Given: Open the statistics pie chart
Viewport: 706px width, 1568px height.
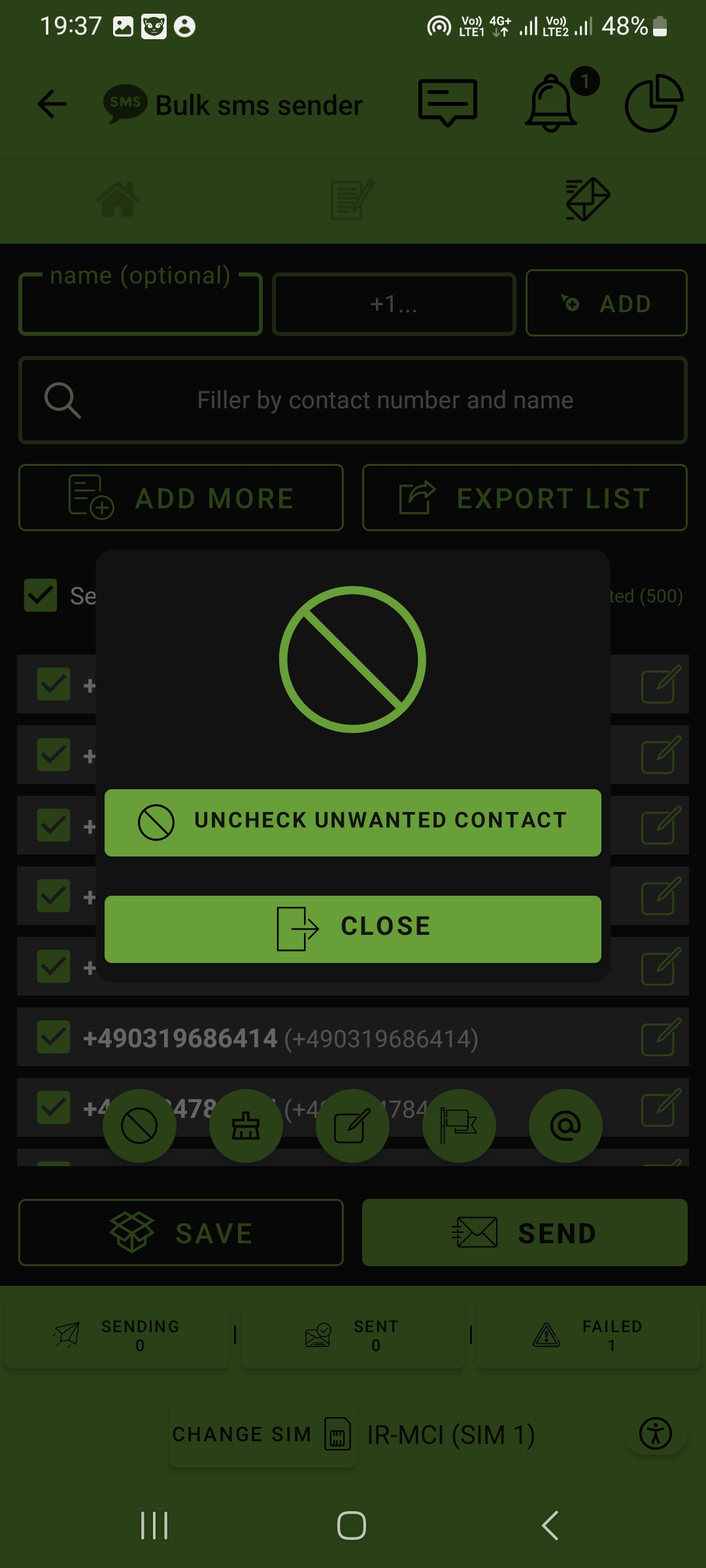Looking at the screenshot, I should tap(654, 103).
